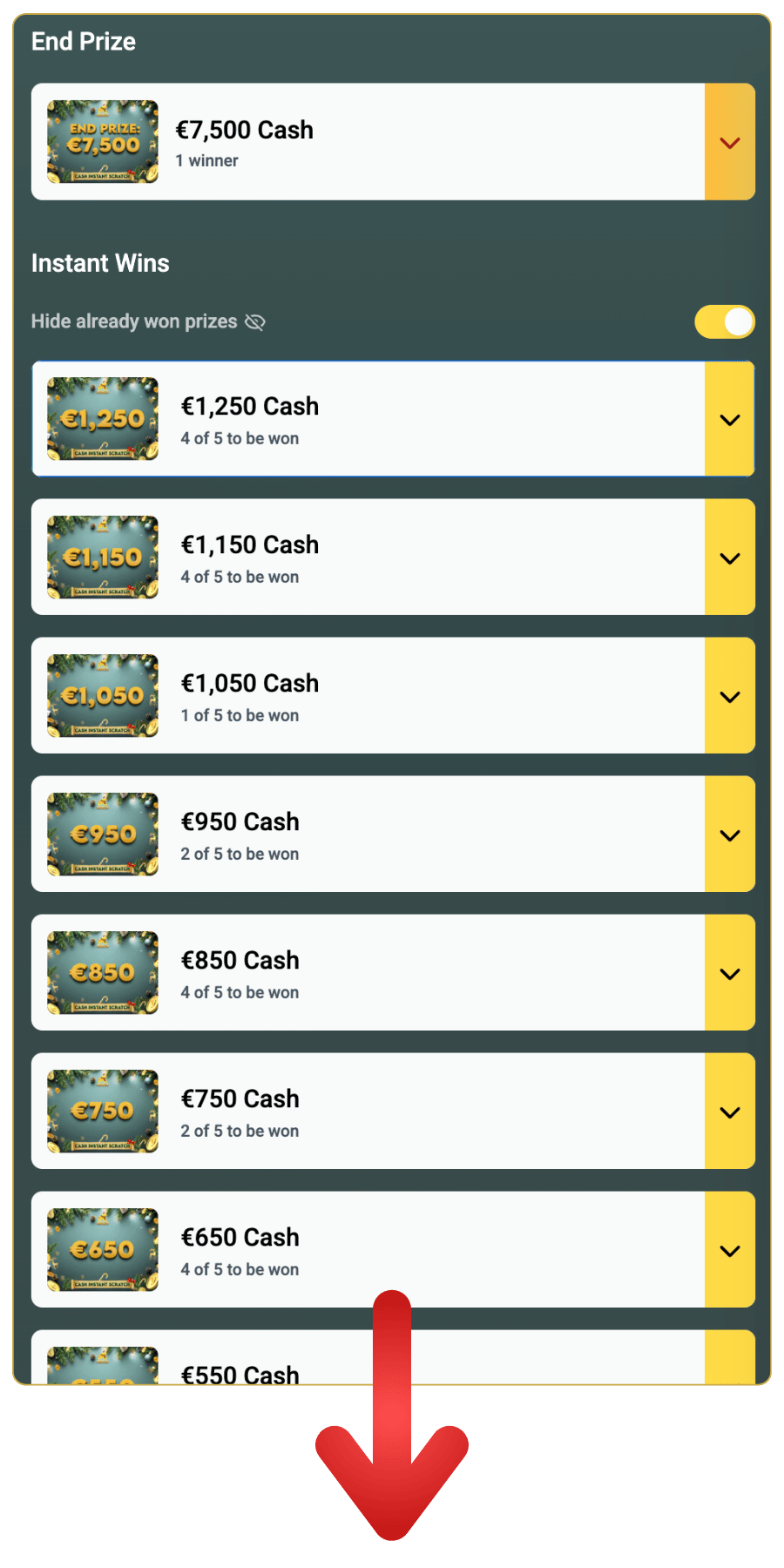Toggle Hide already won prizes switch
784x1568 pixels.
coord(724,321)
